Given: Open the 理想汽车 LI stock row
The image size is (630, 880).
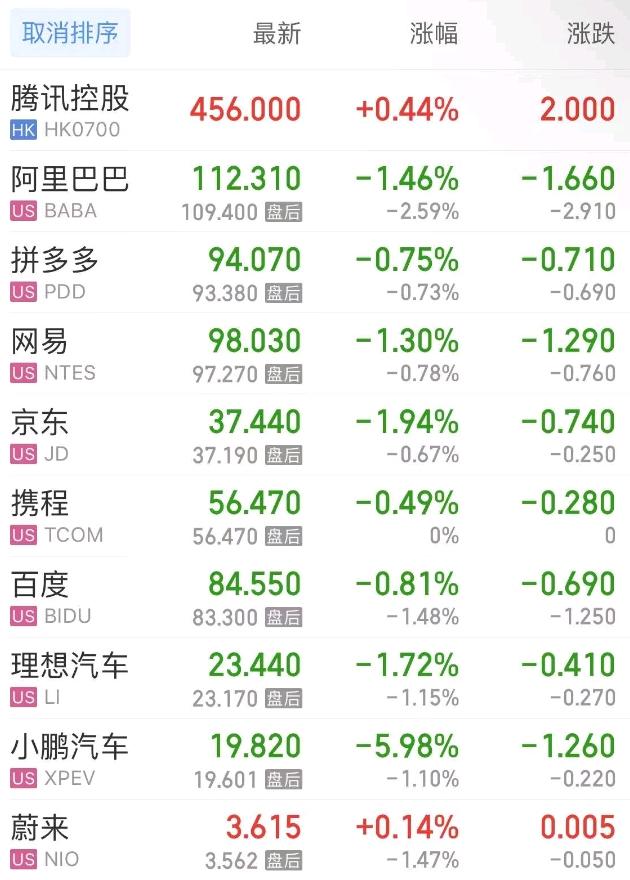Looking at the screenshot, I should pyautogui.click(x=70, y=677).
